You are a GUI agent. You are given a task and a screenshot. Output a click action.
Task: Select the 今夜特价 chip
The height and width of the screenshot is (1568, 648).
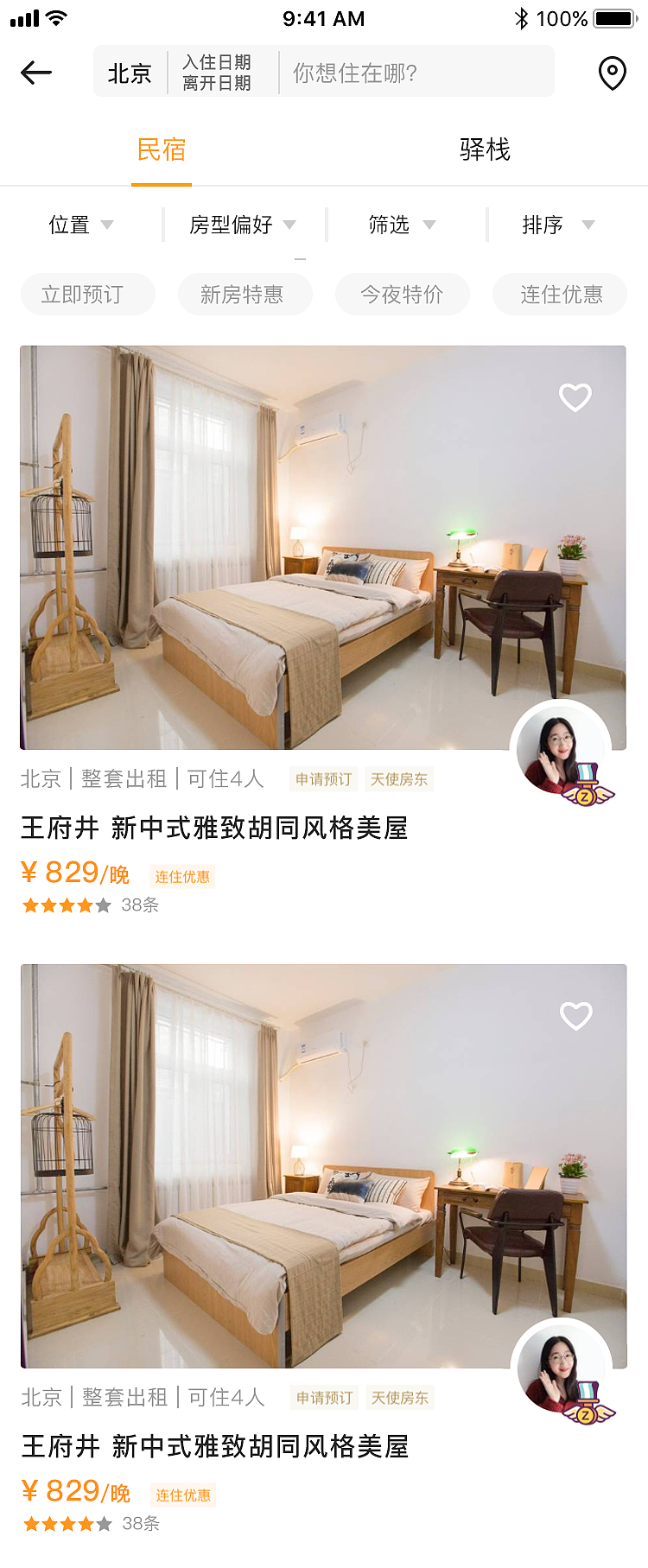[x=402, y=295]
